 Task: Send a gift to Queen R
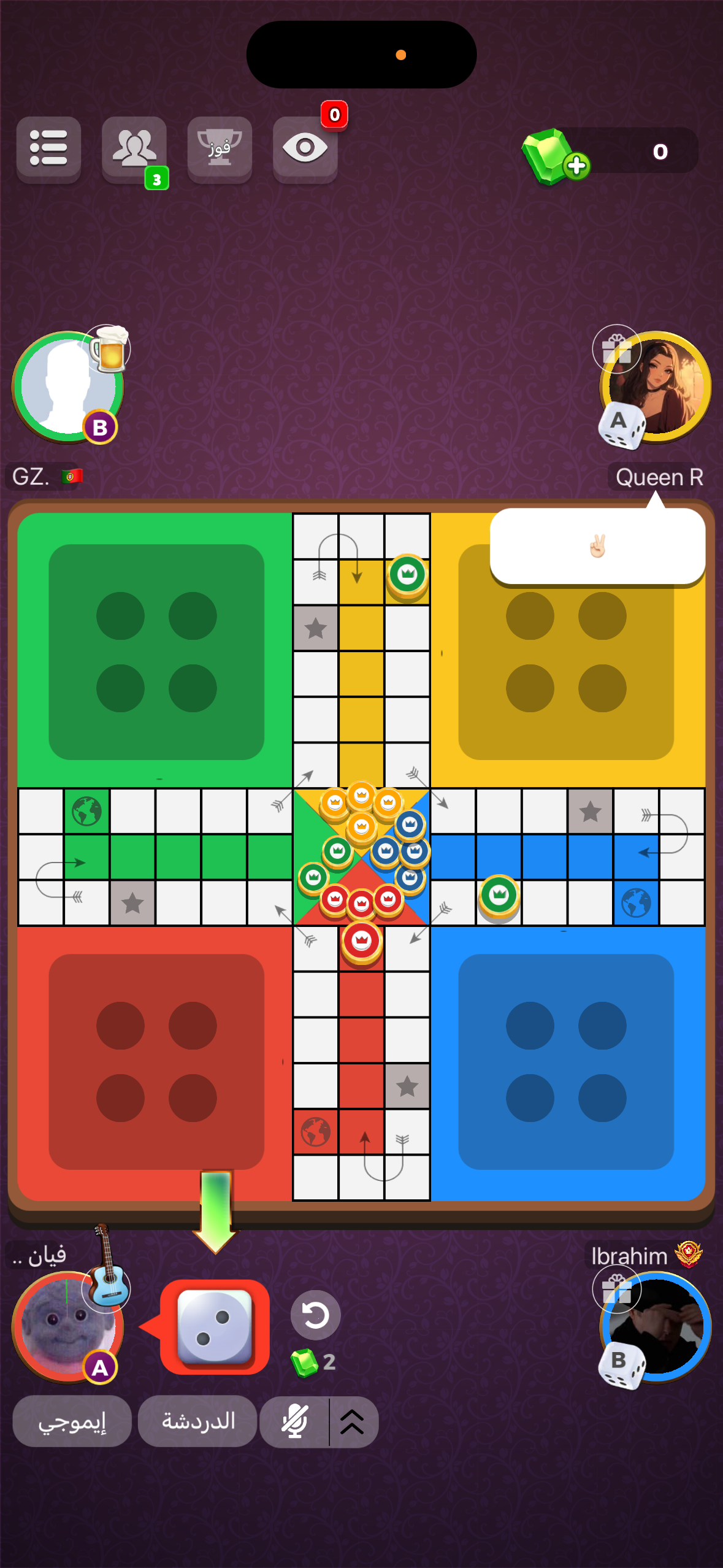tap(616, 348)
